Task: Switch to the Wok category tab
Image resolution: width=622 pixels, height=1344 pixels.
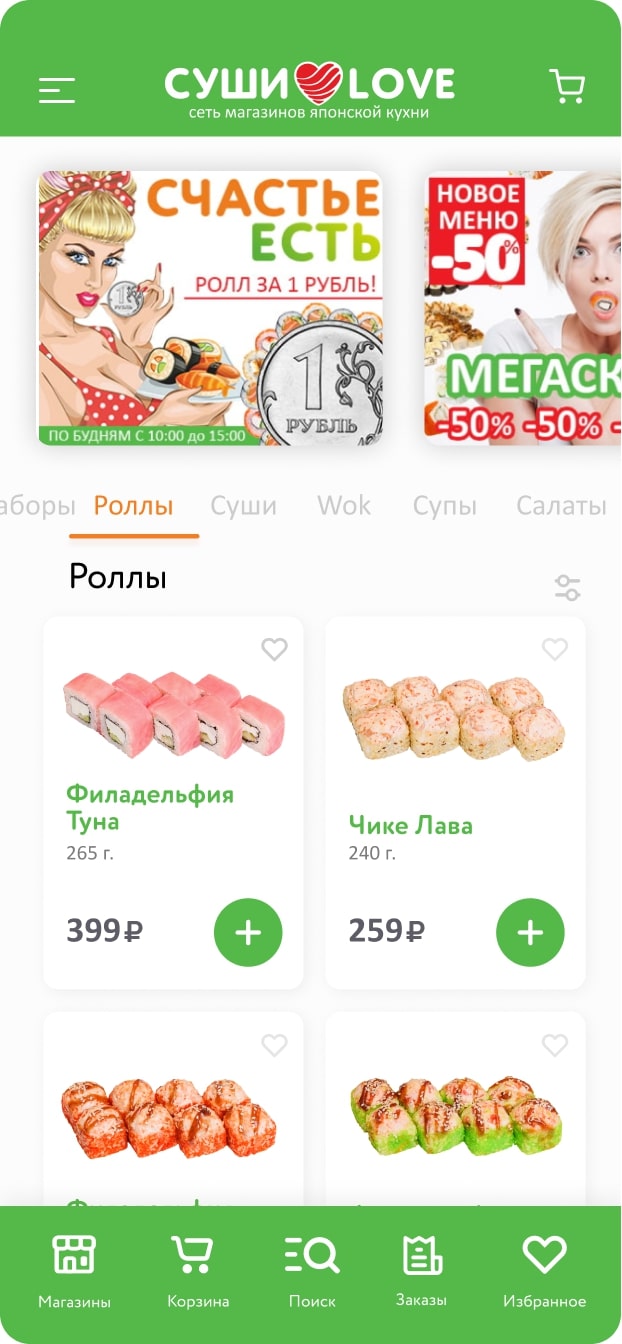Action: [344, 506]
